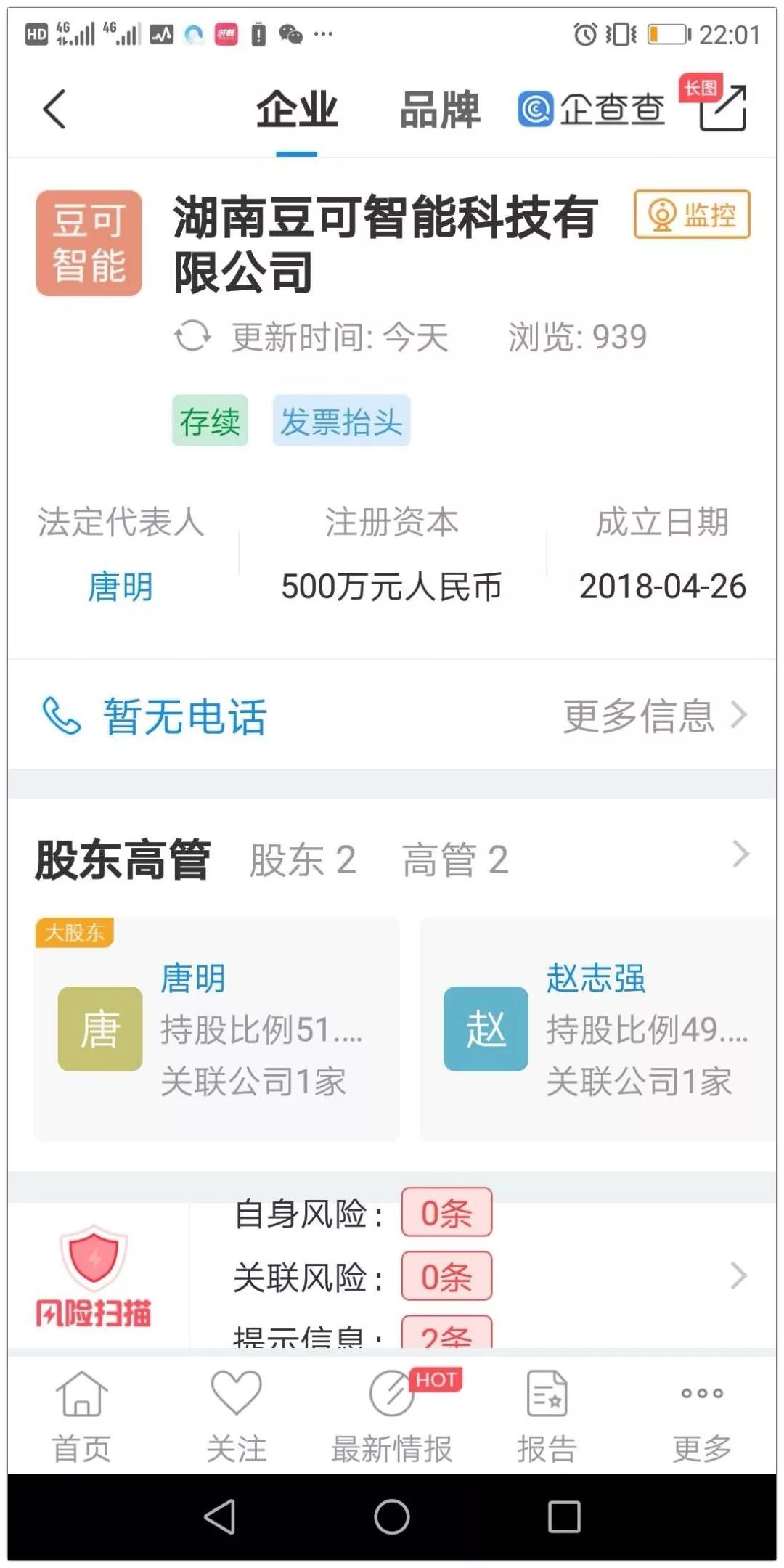
Task: Open the 发票抬头 invoice header chip
Action: (x=341, y=421)
